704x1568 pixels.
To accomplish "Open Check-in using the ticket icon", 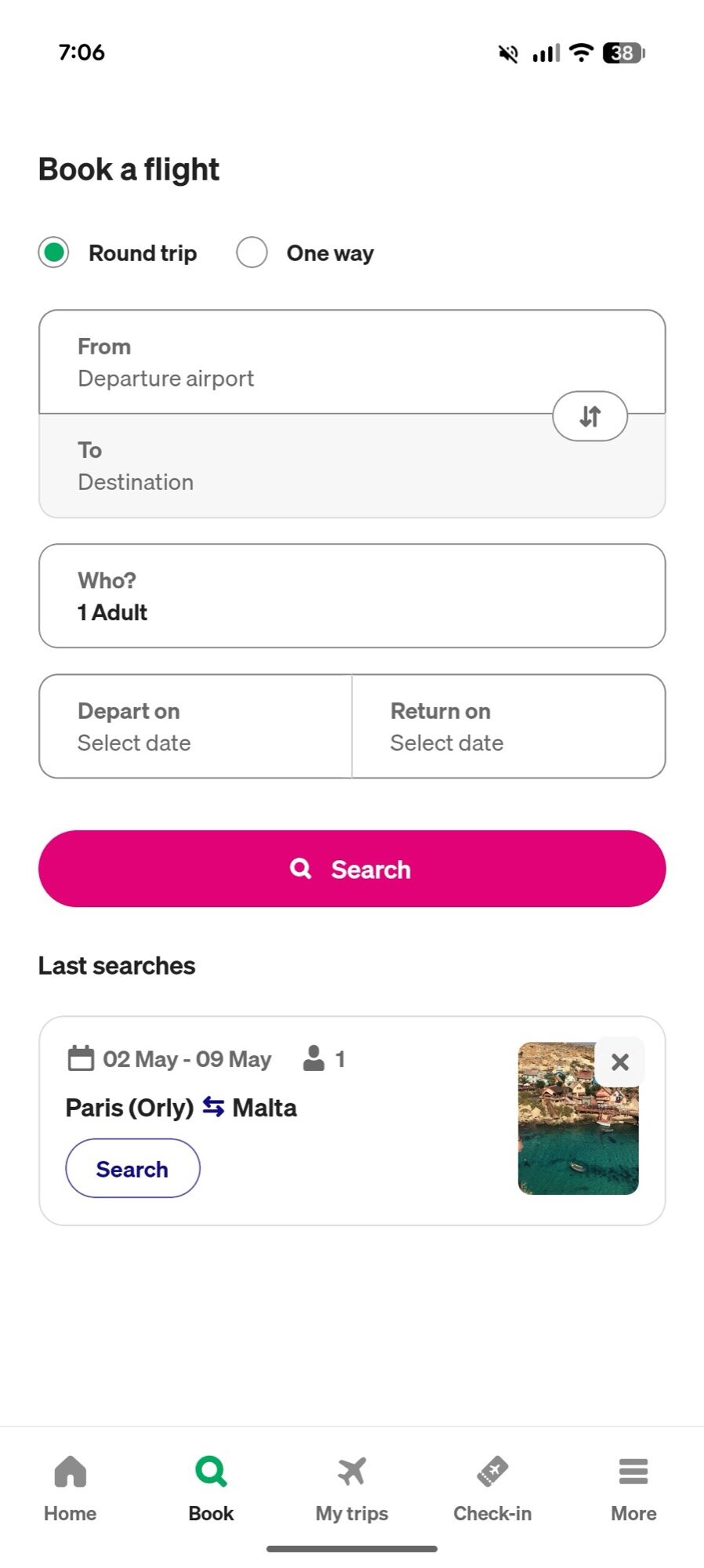I will click(492, 1472).
